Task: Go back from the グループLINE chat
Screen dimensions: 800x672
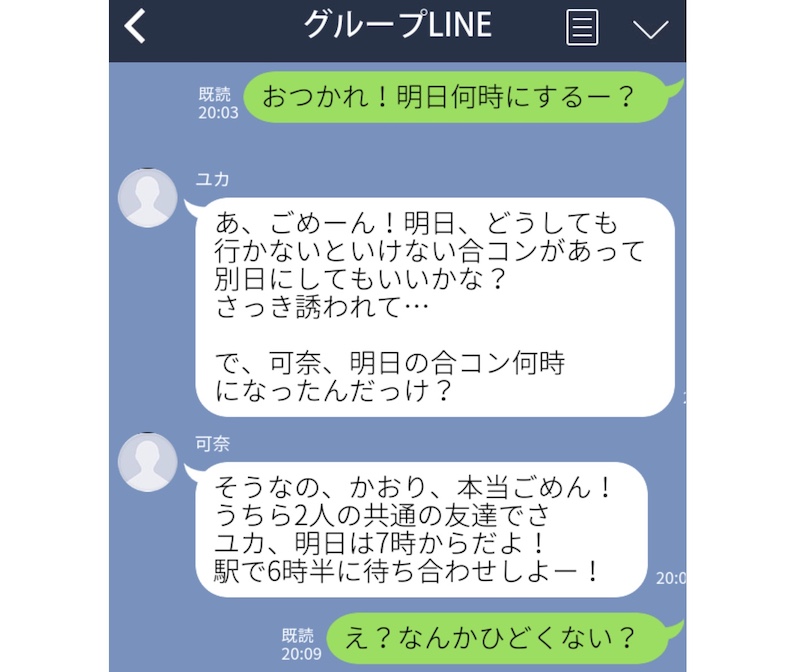Action: (136, 27)
